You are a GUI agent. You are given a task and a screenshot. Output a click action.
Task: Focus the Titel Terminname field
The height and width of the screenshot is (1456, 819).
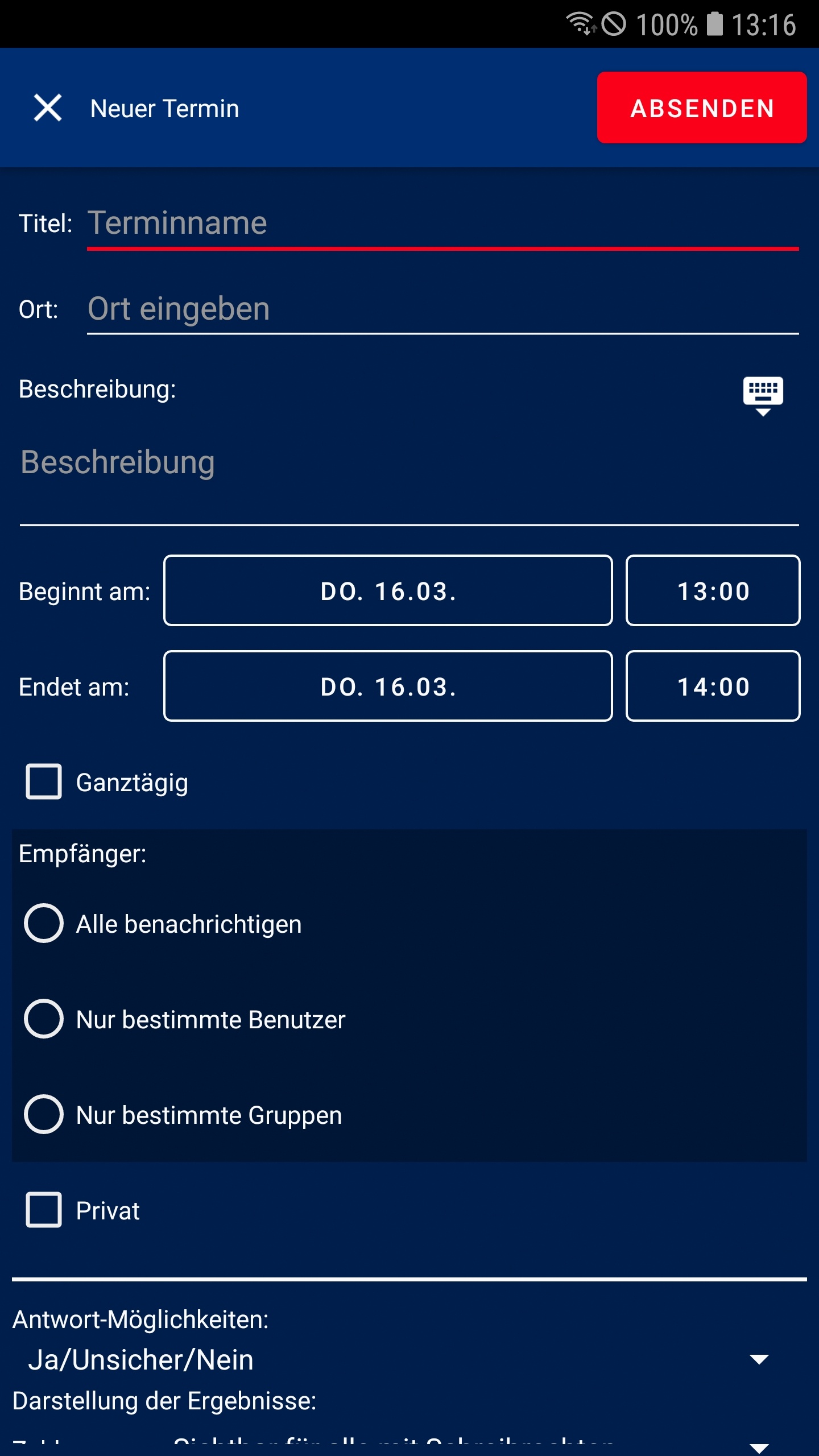(x=442, y=224)
